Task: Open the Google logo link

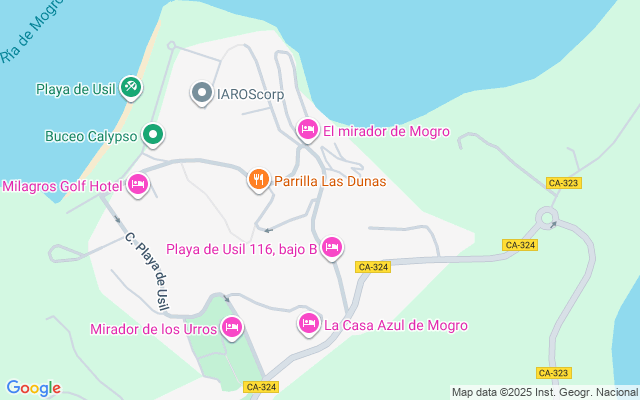Action: coord(33,388)
